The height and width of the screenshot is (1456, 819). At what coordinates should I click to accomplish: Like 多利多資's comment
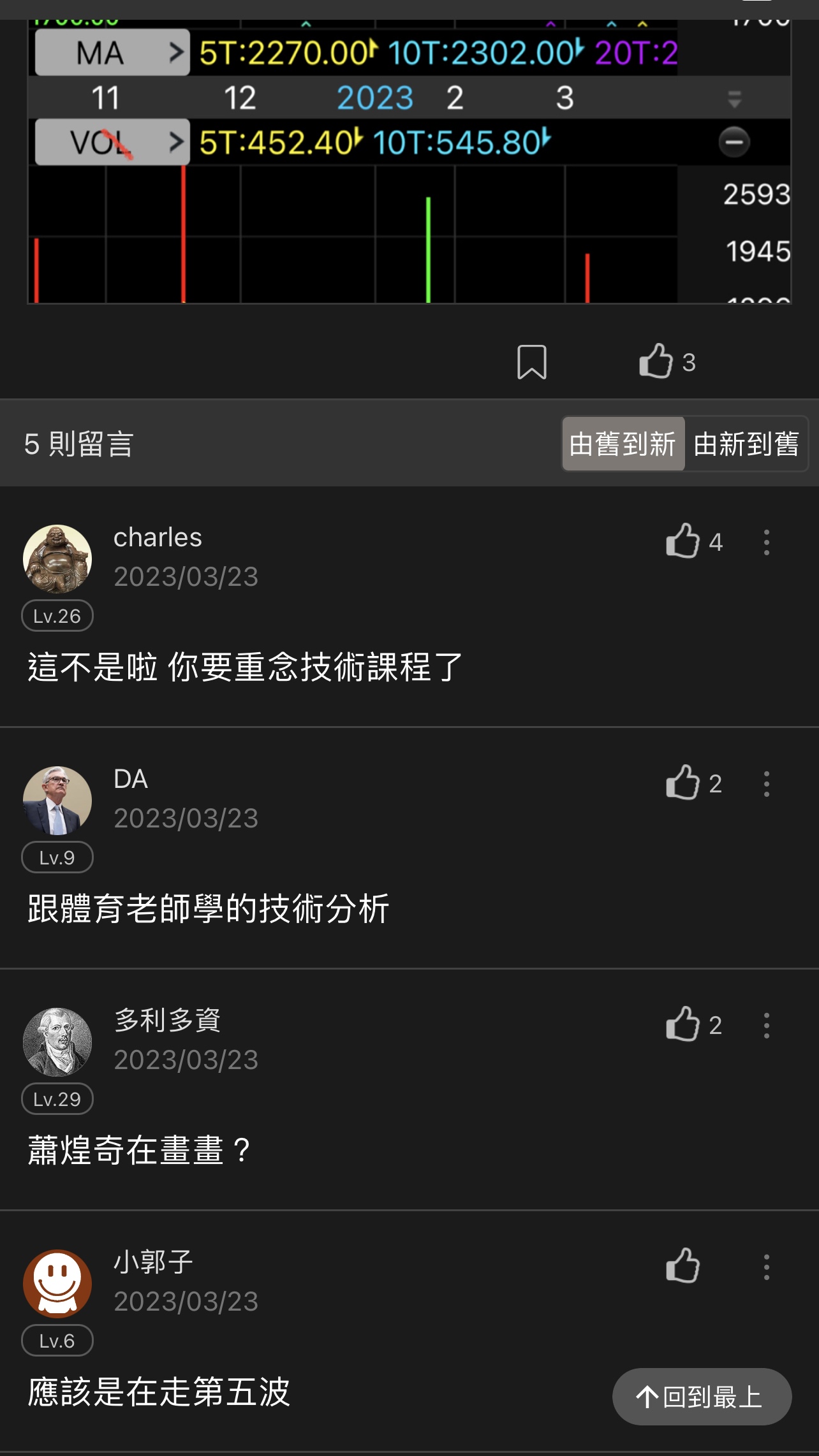682,1024
